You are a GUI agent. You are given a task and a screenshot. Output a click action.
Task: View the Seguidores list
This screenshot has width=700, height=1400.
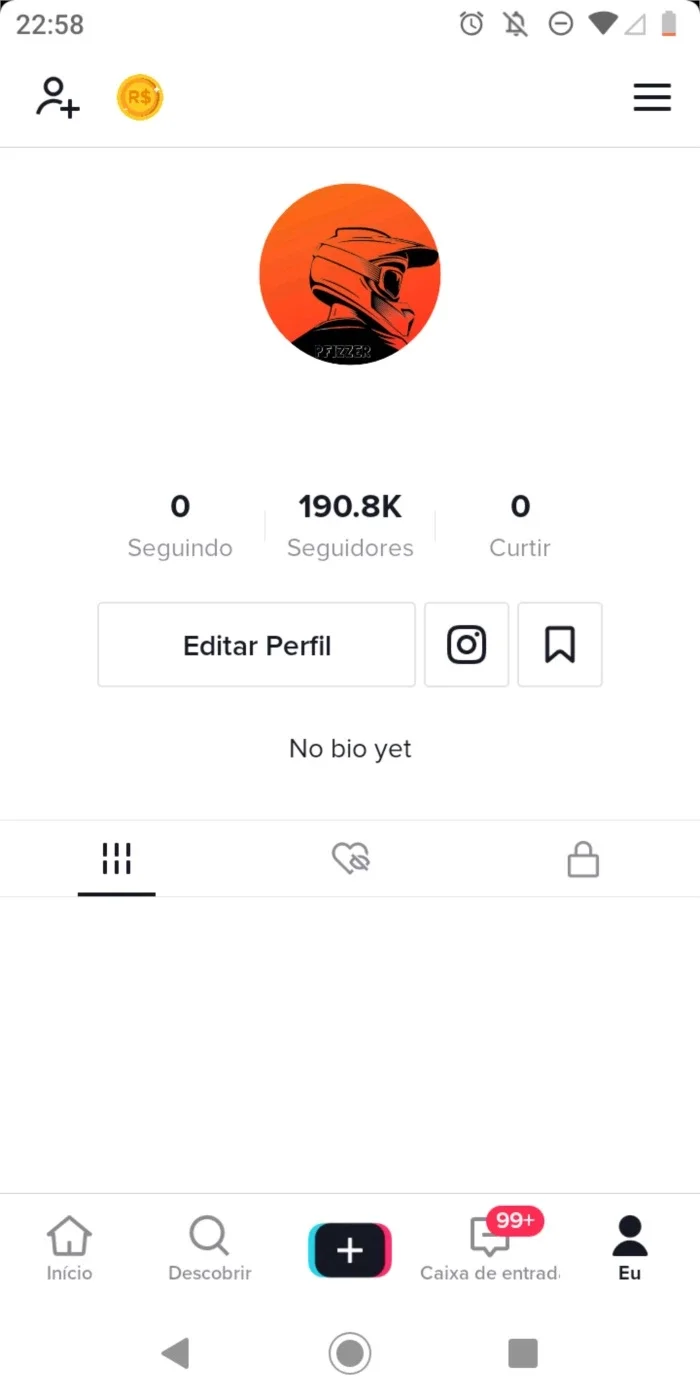[x=350, y=525]
